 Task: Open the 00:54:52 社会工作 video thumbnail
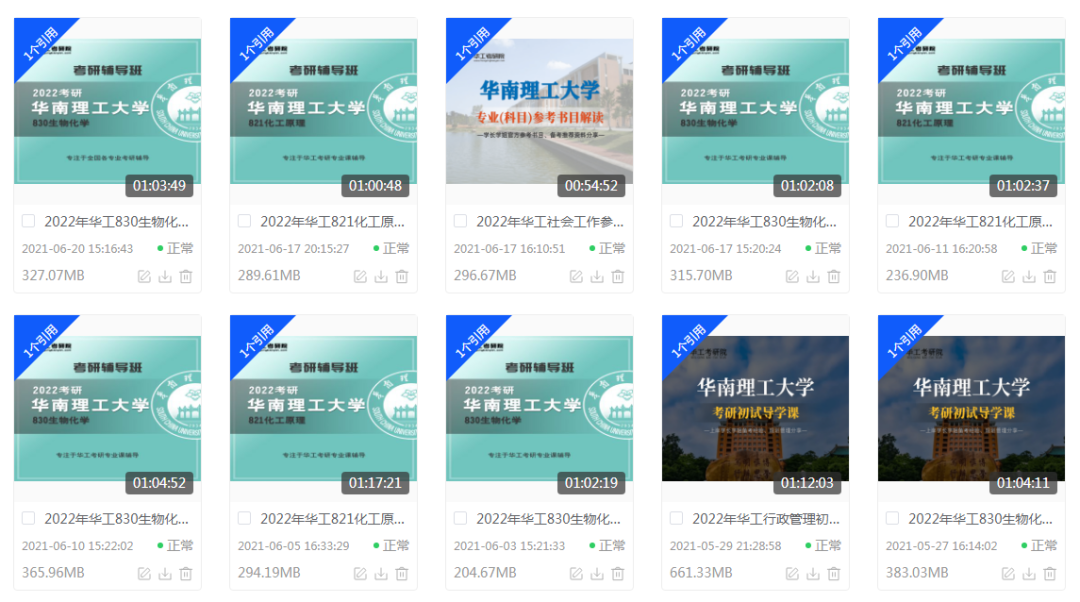(x=539, y=111)
